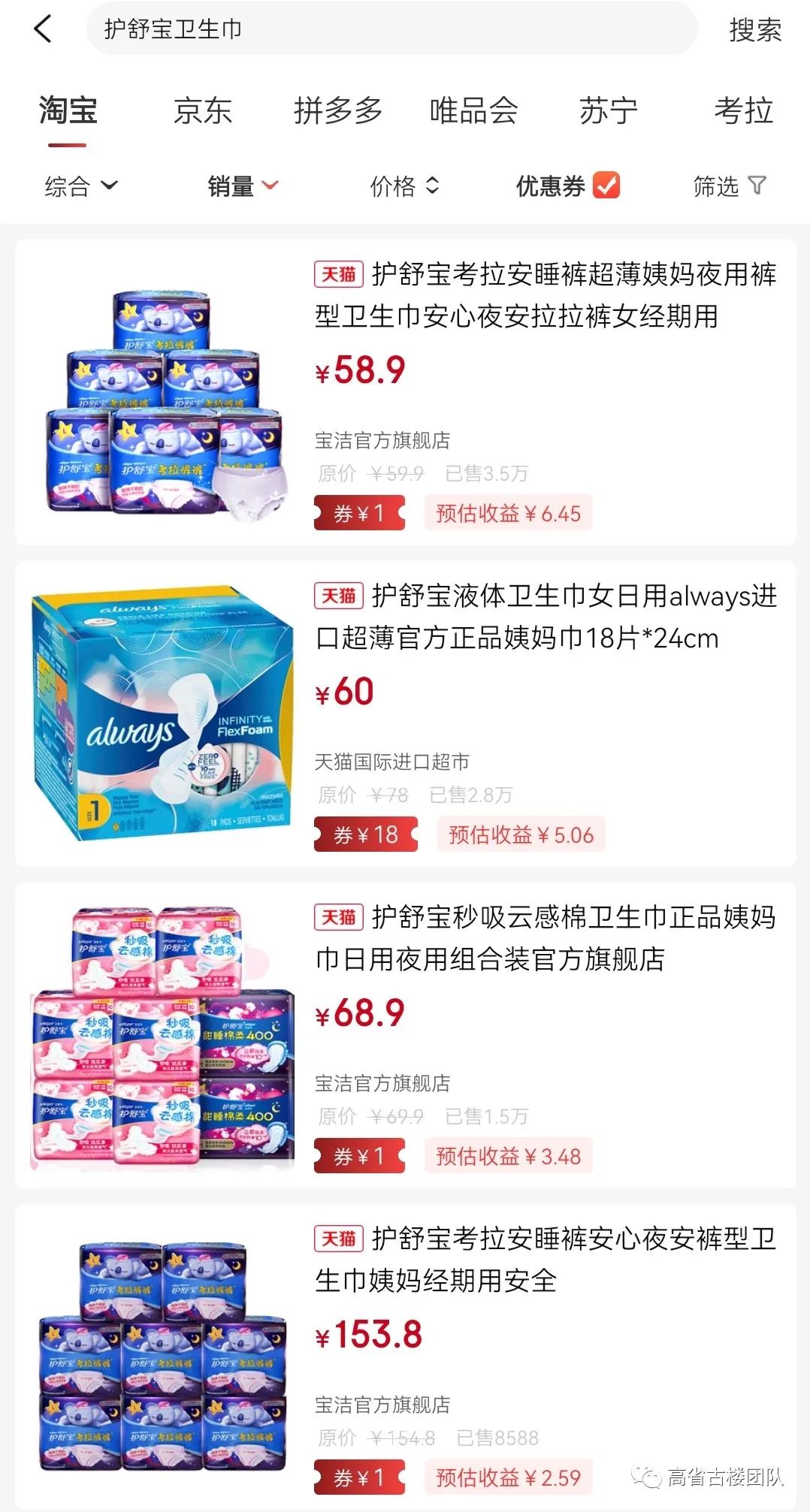The width and height of the screenshot is (810, 1512).
Task: Switch to the 京东 tab
Action: [x=202, y=111]
